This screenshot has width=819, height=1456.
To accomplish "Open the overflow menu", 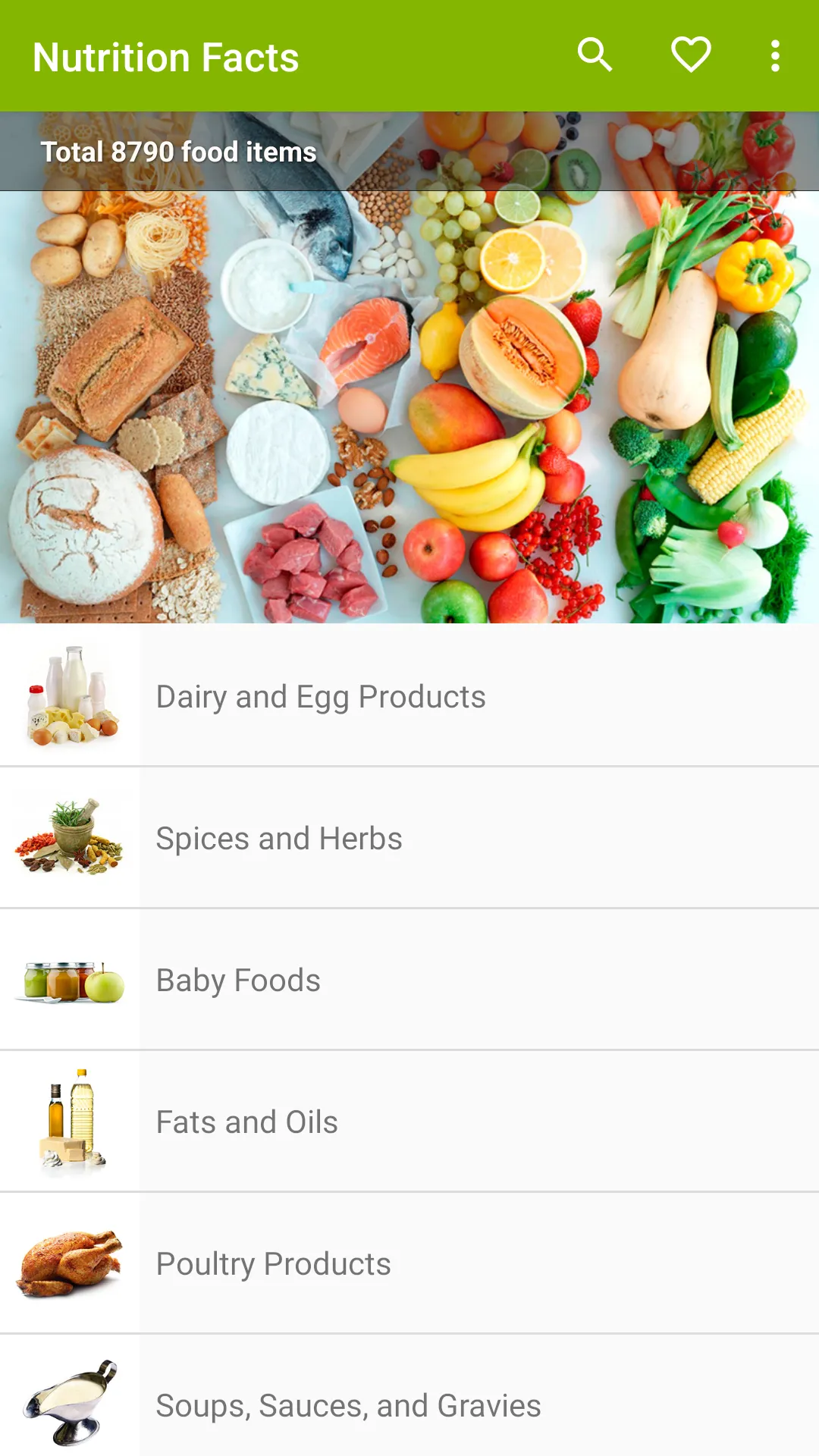I will coord(775,56).
